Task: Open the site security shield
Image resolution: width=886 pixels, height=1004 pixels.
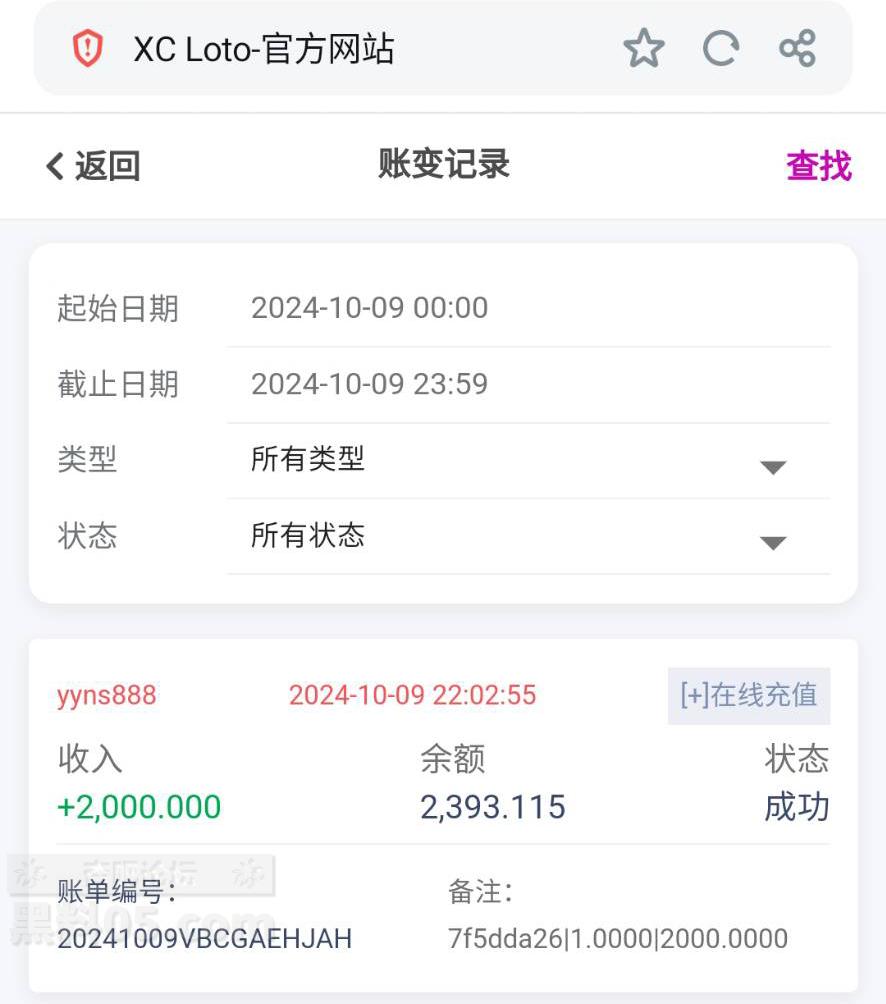Action: coord(88,48)
